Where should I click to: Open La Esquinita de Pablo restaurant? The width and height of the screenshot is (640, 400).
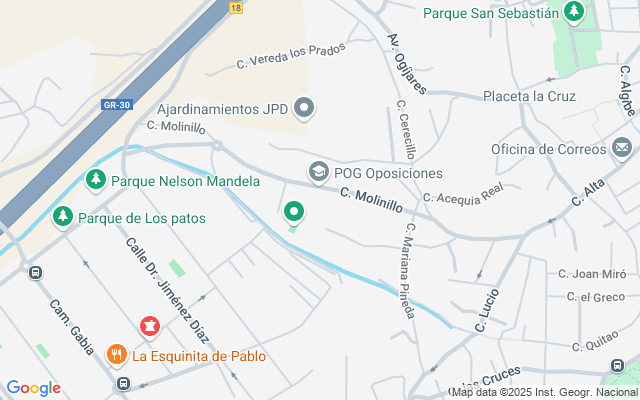(x=117, y=353)
